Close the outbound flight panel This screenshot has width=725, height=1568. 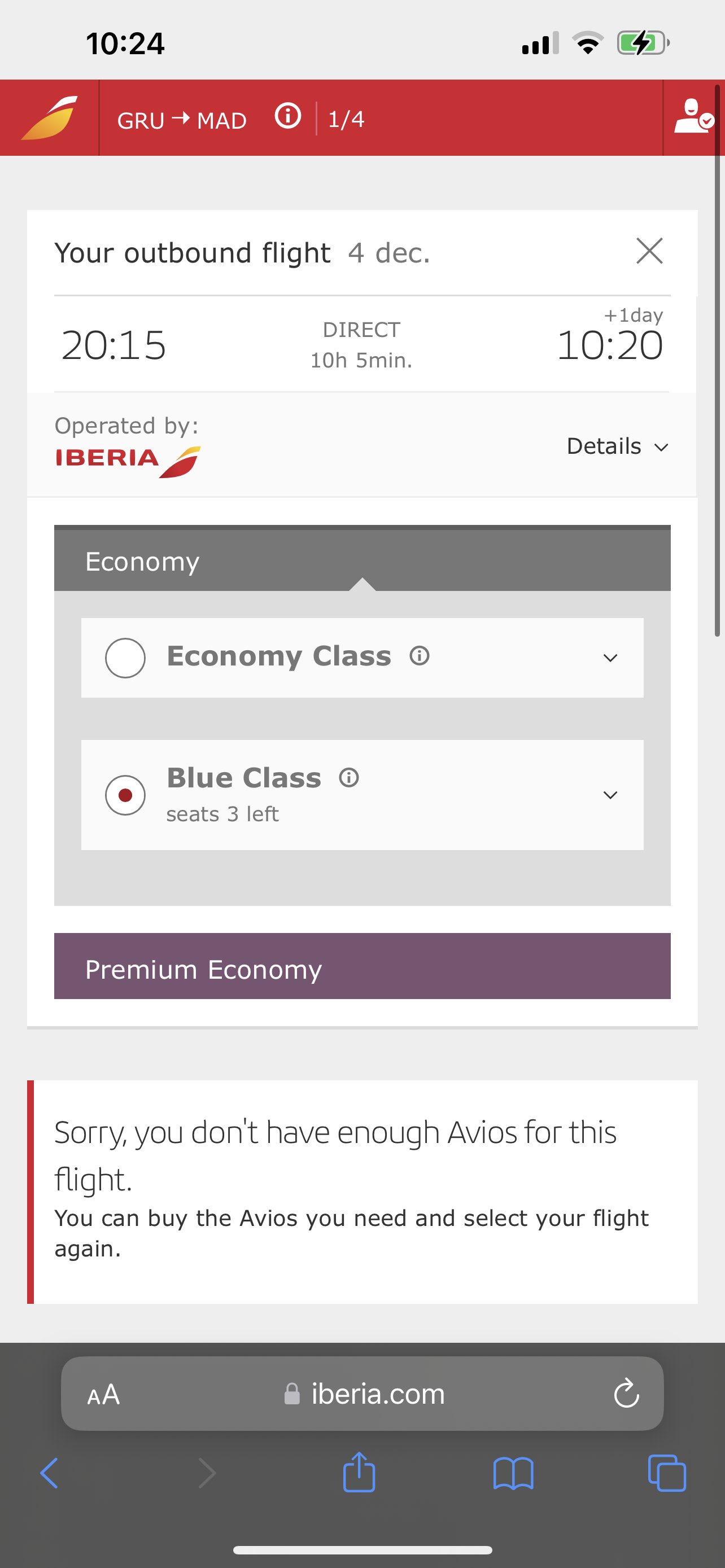click(649, 251)
